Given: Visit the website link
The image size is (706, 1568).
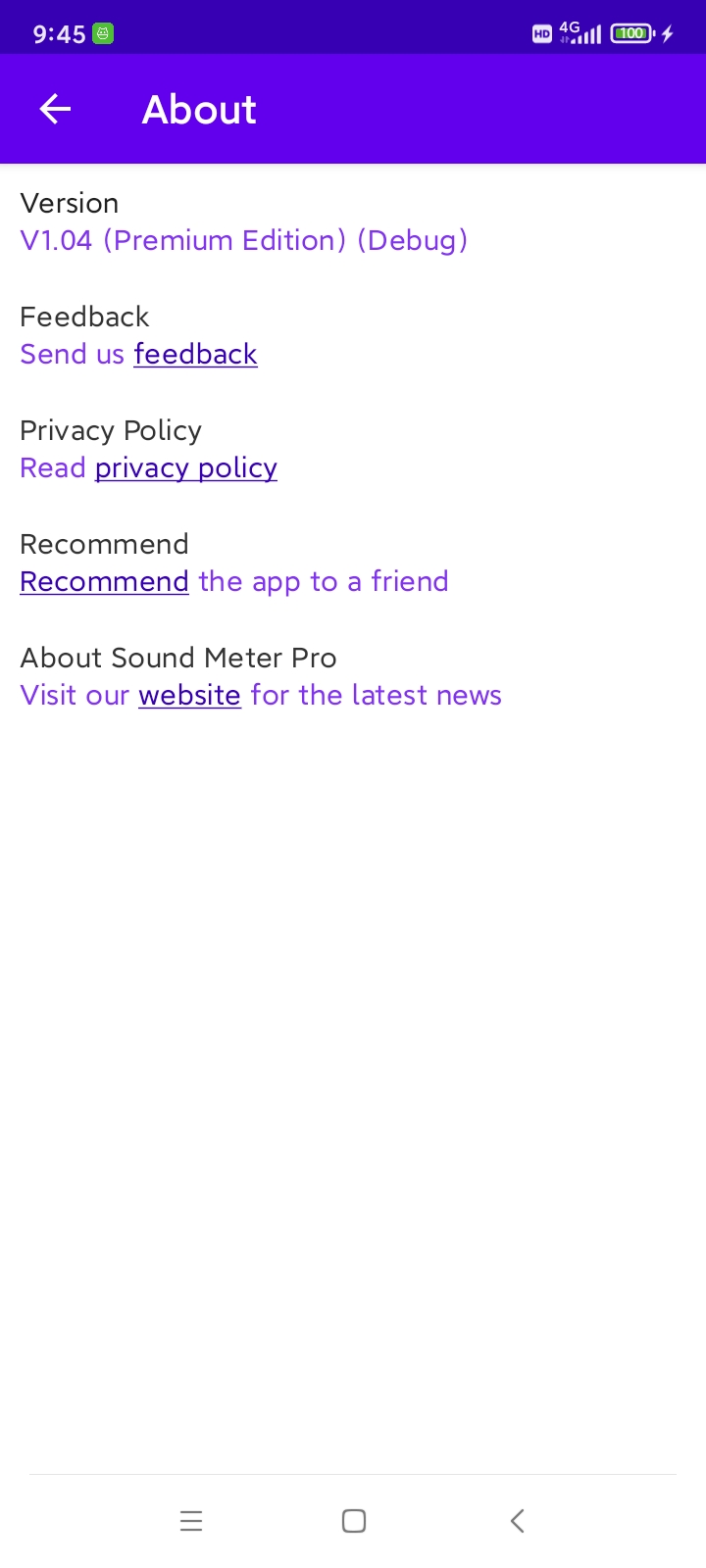Looking at the screenshot, I should pos(189,695).
